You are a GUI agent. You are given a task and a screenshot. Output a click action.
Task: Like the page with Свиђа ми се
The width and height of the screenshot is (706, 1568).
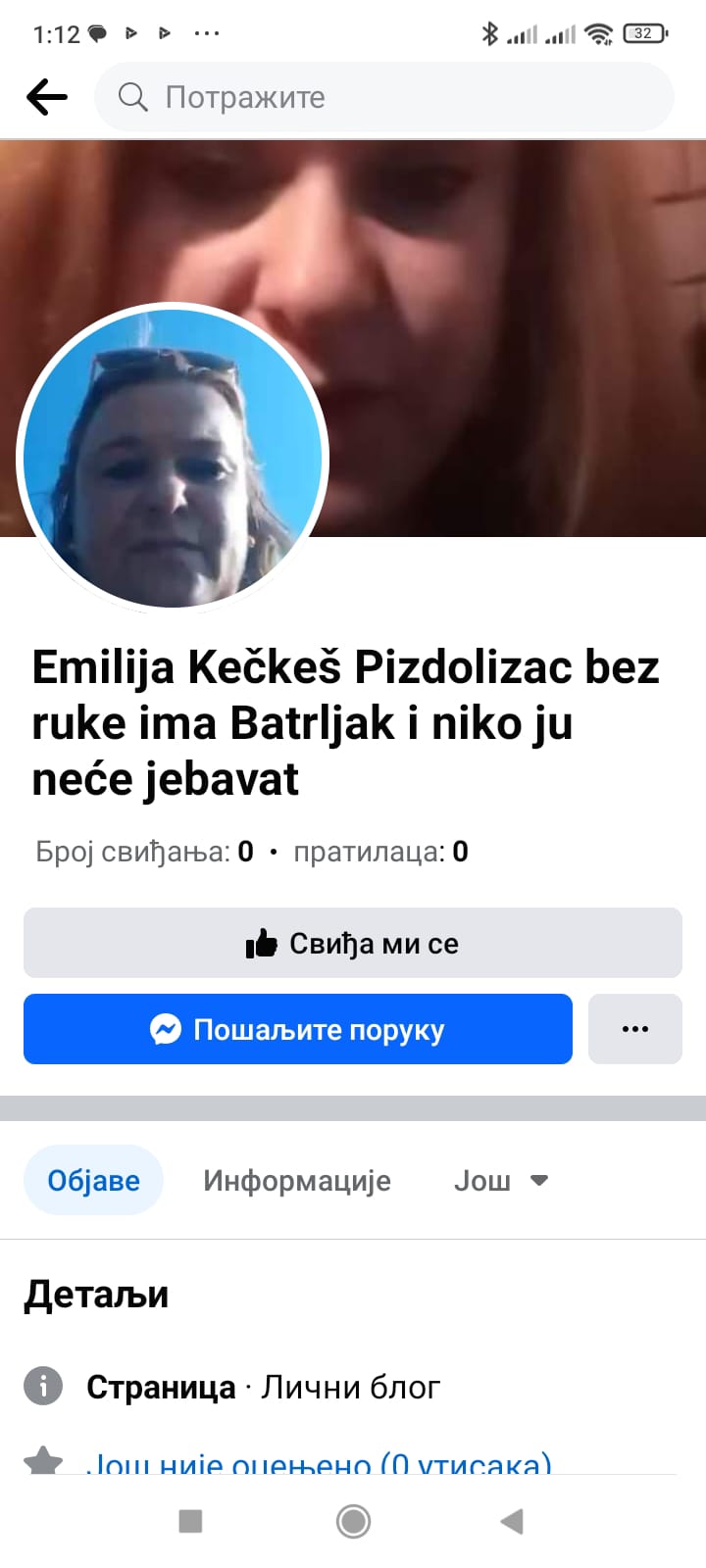tap(353, 943)
